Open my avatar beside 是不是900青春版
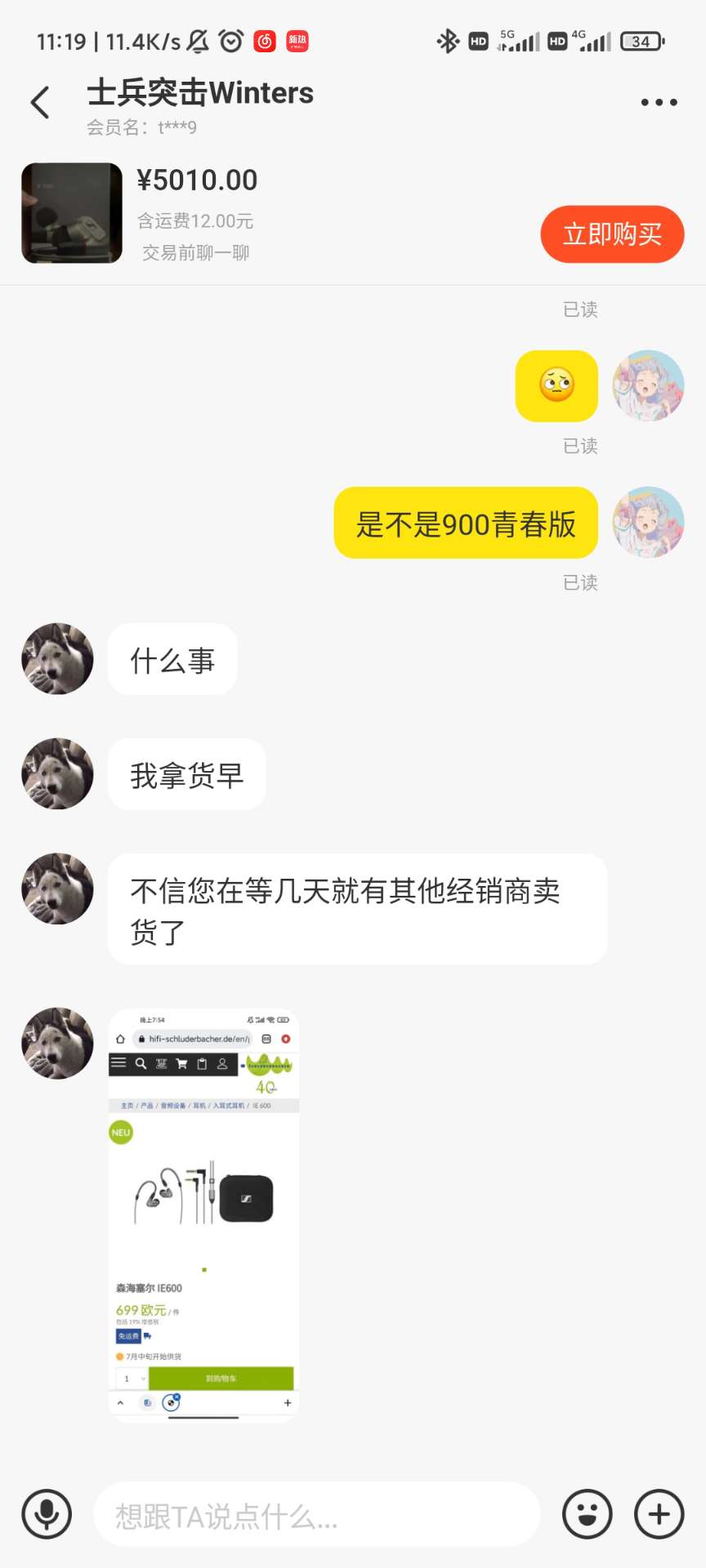 [648, 523]
